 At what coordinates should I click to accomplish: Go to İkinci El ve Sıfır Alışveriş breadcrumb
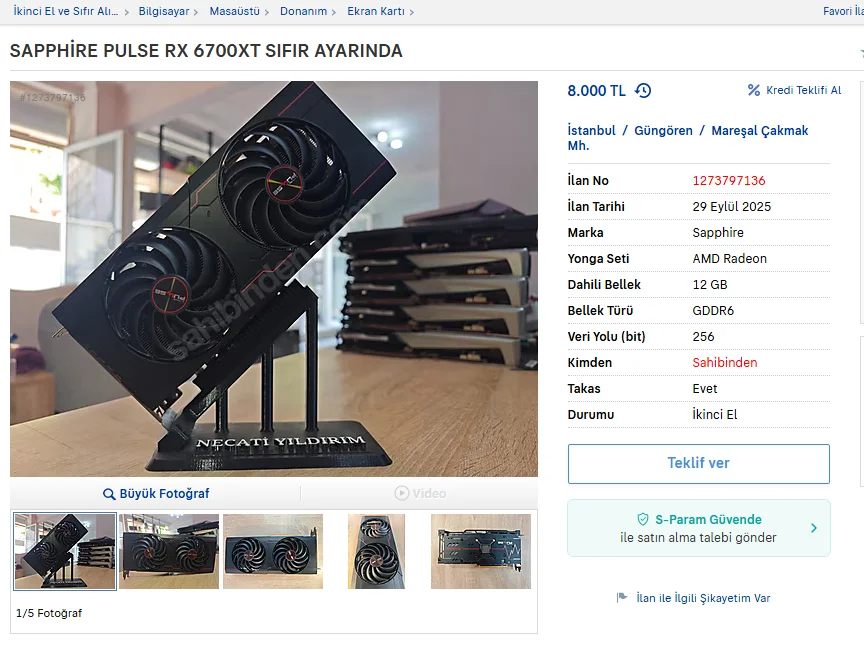coord(66,12)
